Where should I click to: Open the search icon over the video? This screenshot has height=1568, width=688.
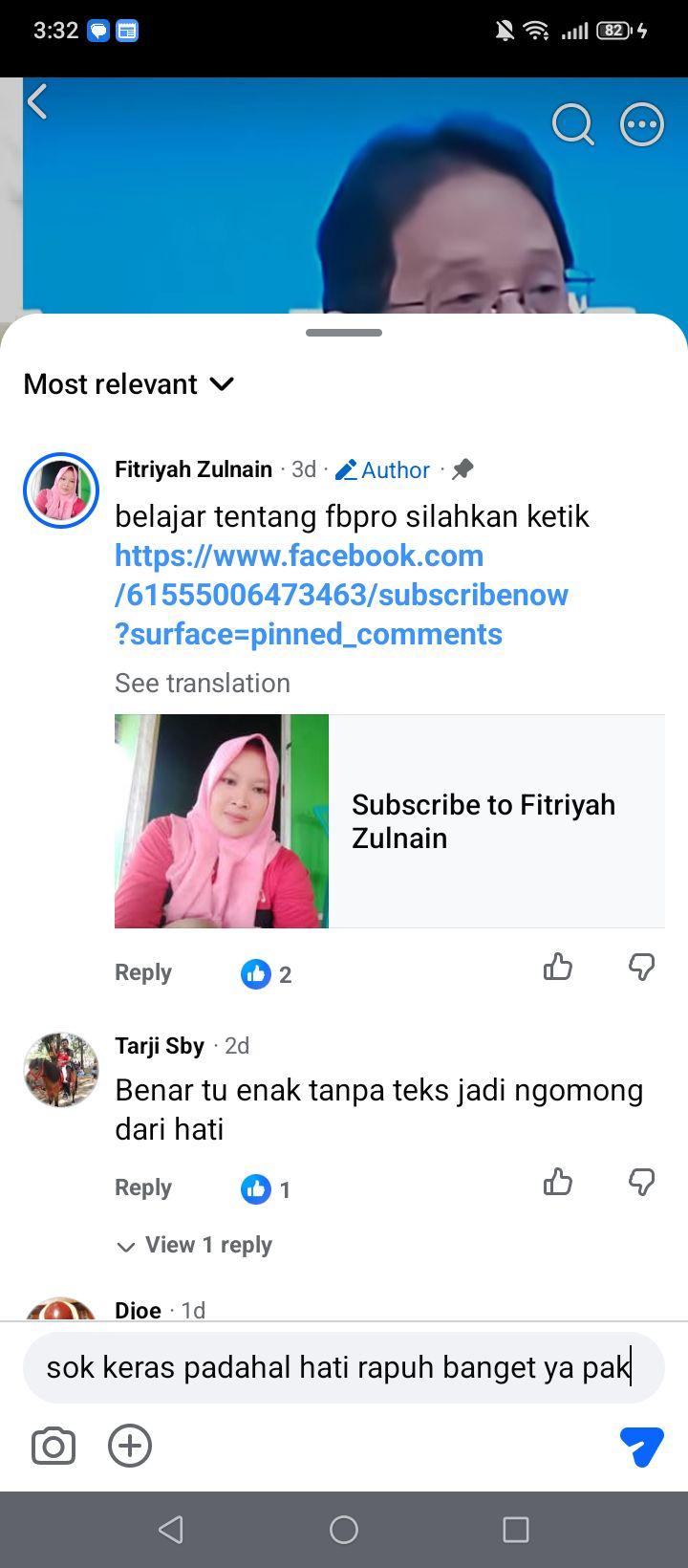(x=573, y=123)
